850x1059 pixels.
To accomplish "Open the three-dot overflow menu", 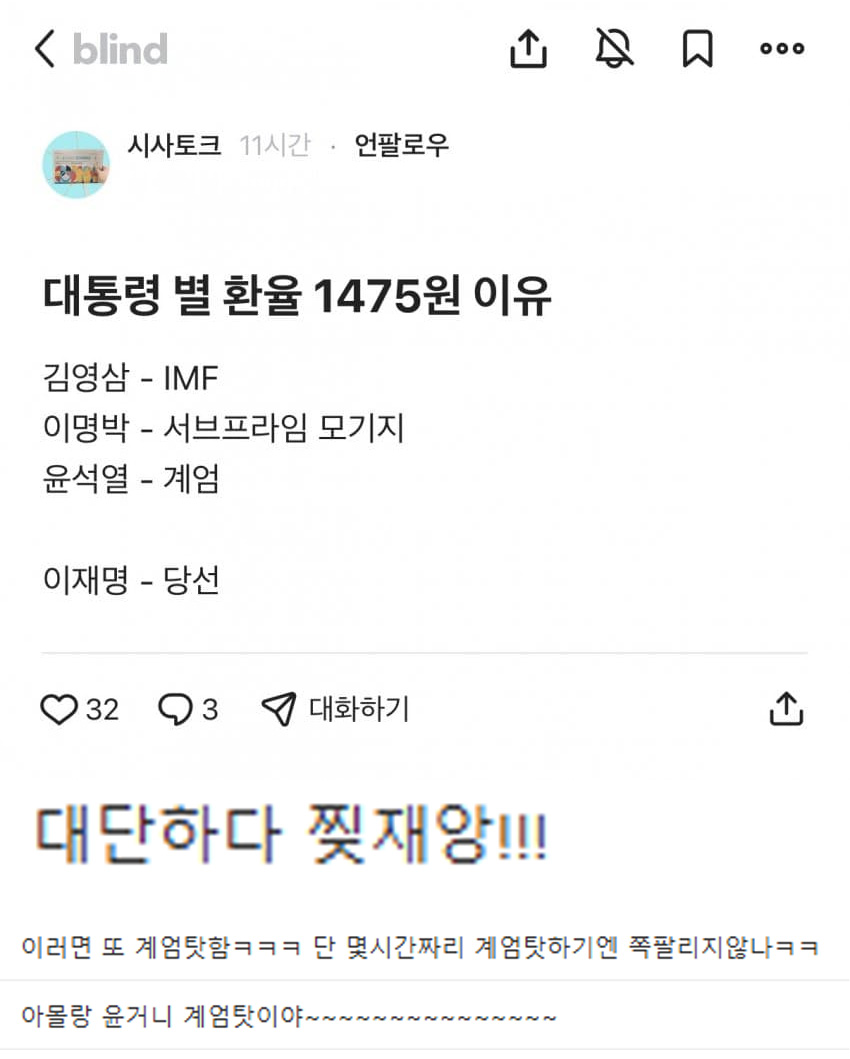I will pos(782,48).
